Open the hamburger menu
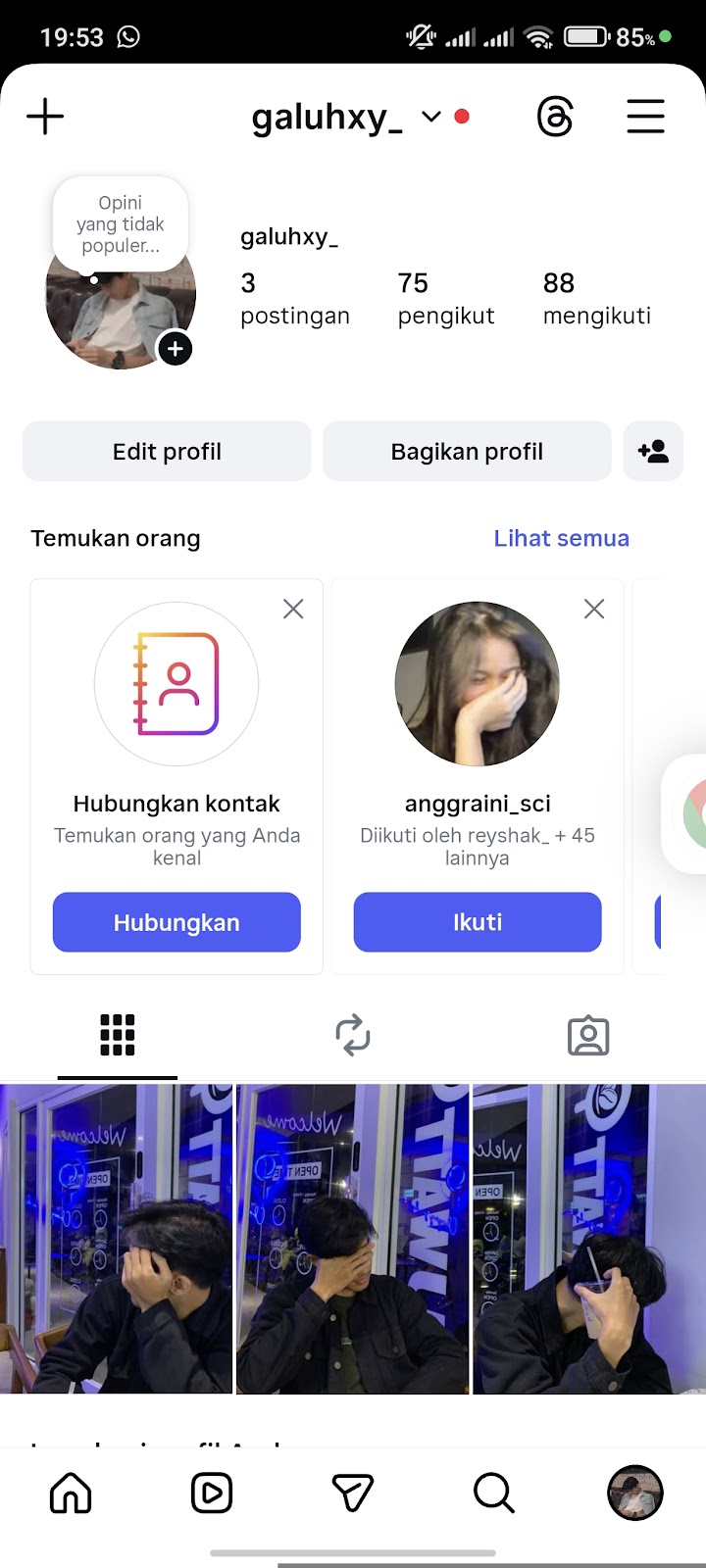 pyautogui.click(x=645, y=118)
